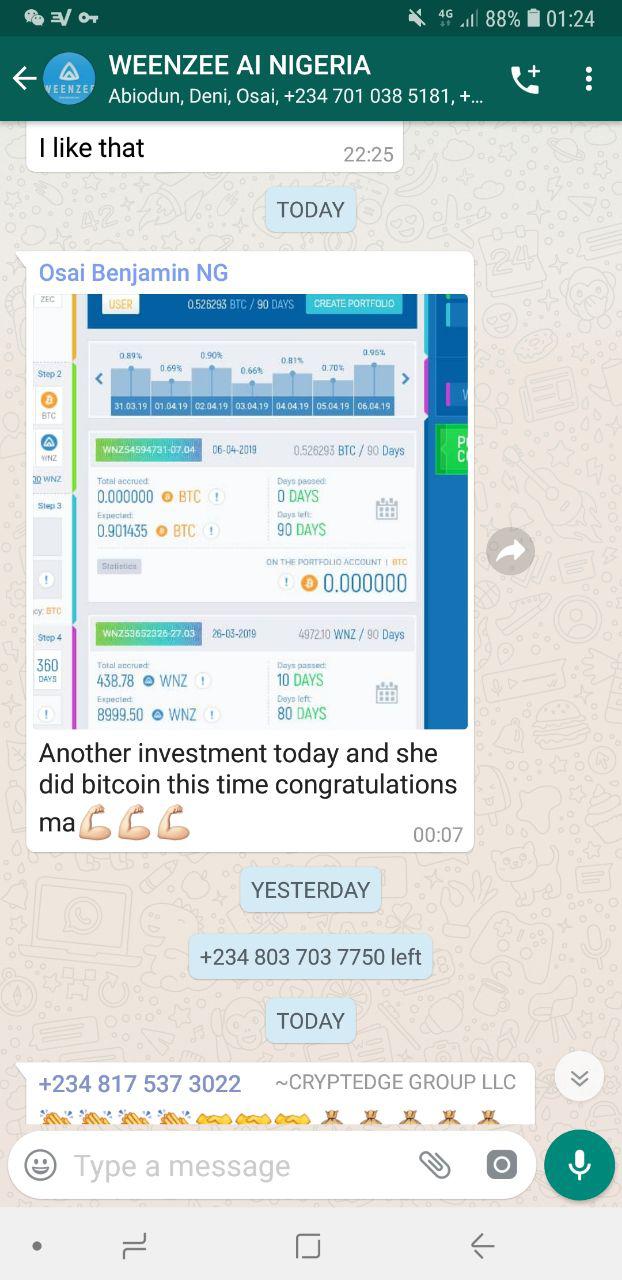Go back from the WEENZEE AI NIGERIA chat
The image size is (622, 1280).
[x=24, y=79]
